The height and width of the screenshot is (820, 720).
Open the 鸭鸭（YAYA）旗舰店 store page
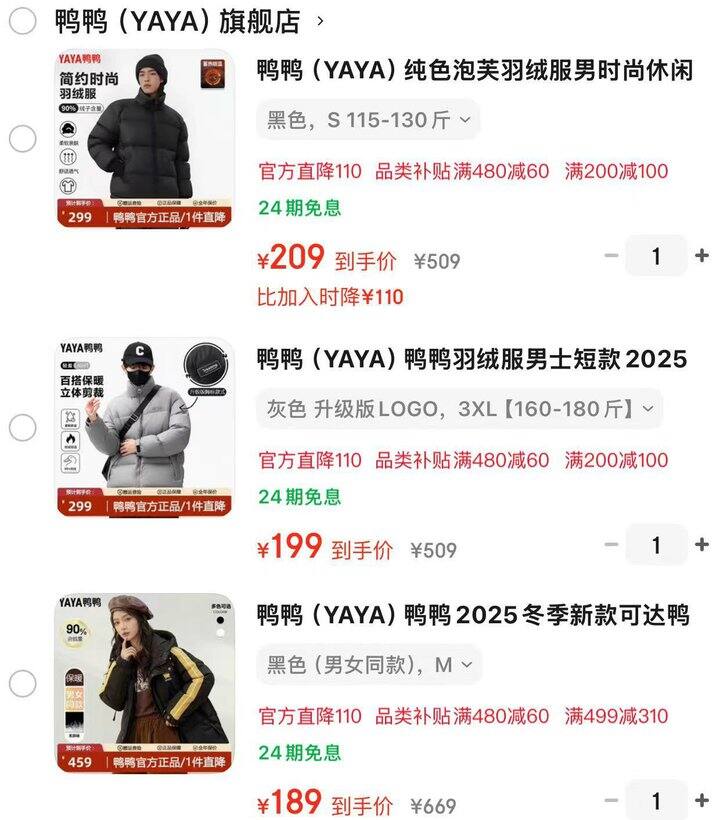click(x=178, y=20)
